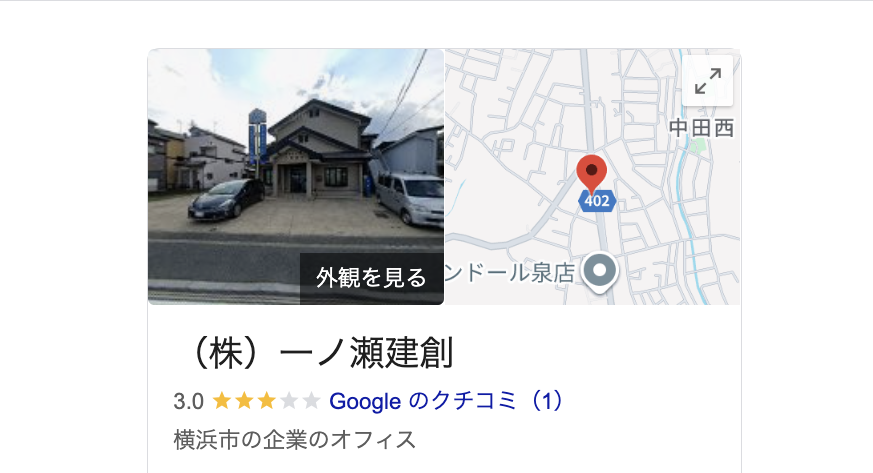Viewport: 873px width, 473px height.
Task: Expand the map to full view
Action: 709,81
